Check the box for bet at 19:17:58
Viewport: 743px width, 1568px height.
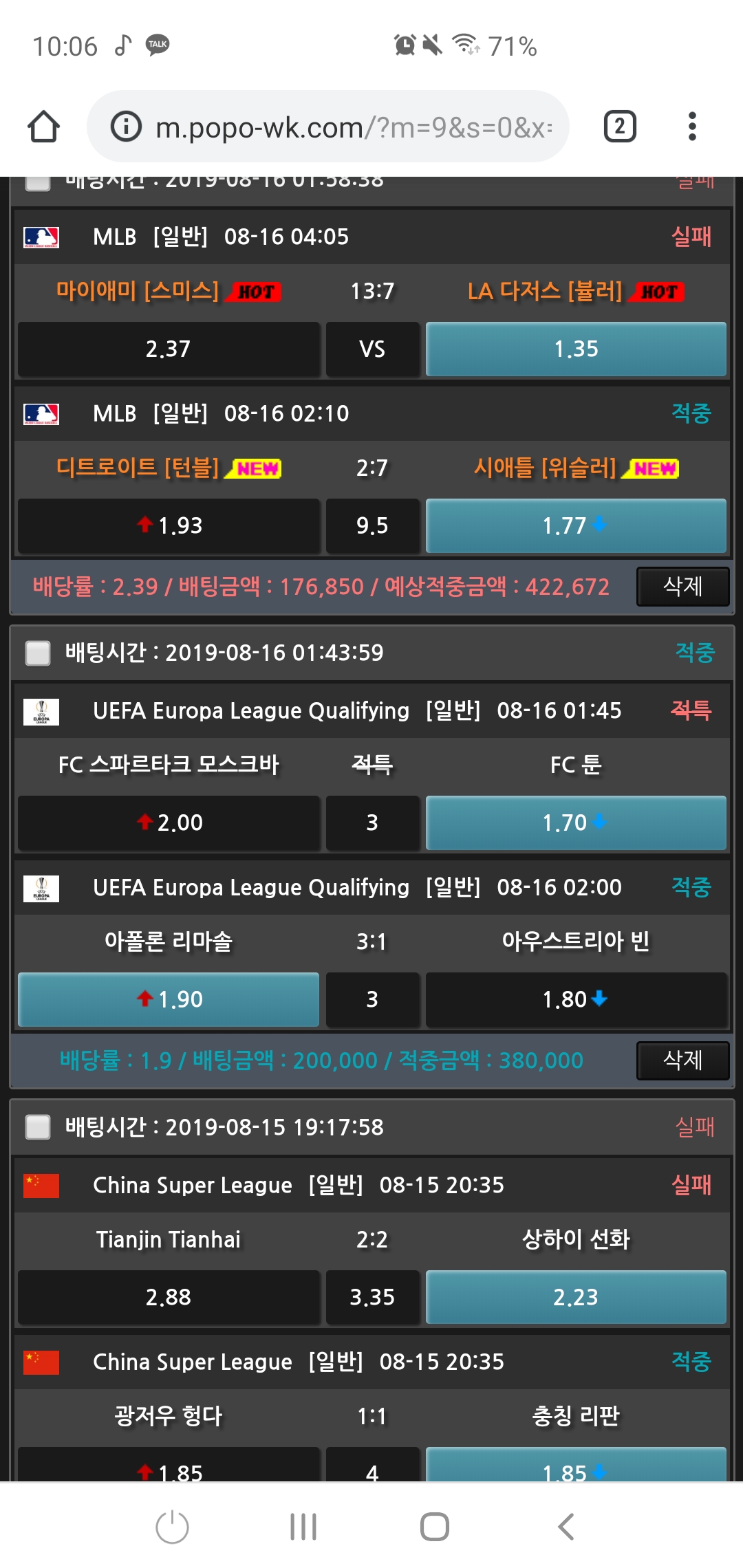[38, 1127]
